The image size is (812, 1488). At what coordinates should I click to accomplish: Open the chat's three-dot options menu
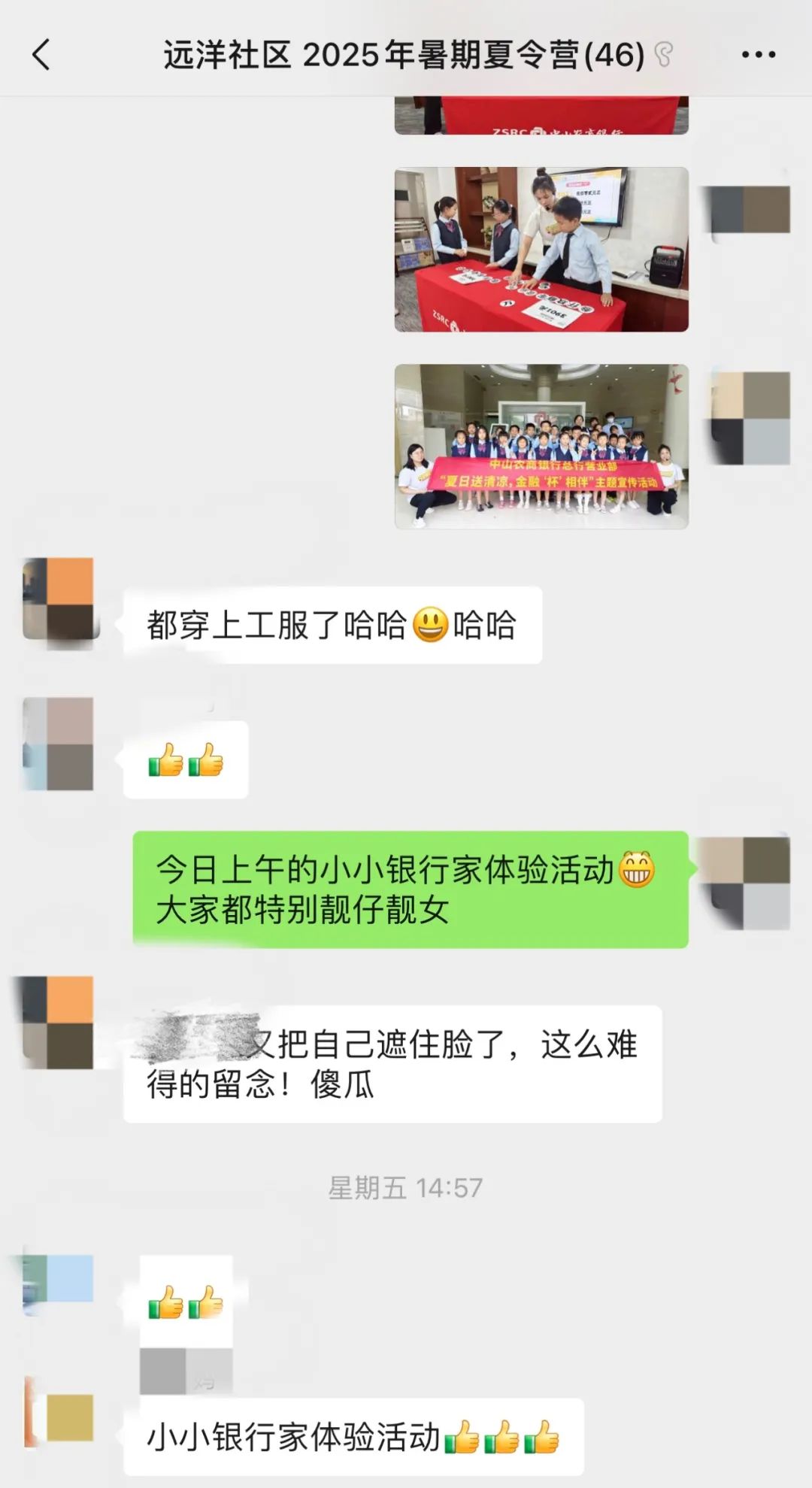pos(758,55)
